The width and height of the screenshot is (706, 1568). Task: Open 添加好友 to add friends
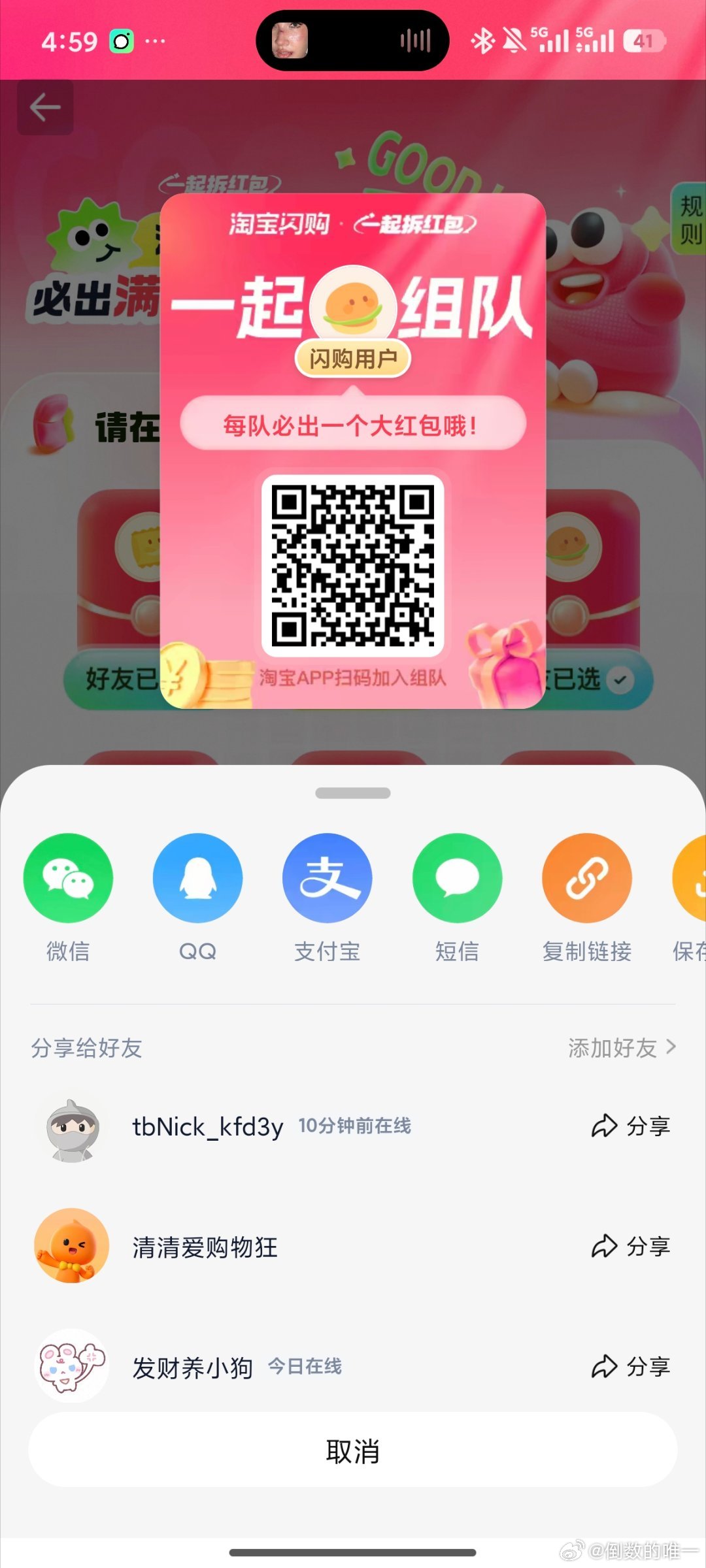pyautogui.click(x=621, y=1048)
